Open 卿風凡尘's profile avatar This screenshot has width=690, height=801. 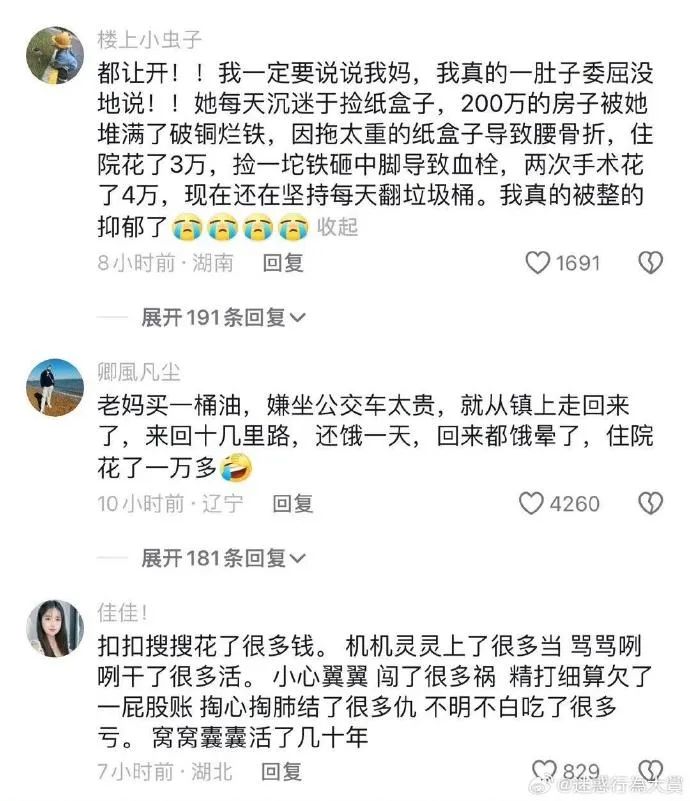click(x=55, y=387)
